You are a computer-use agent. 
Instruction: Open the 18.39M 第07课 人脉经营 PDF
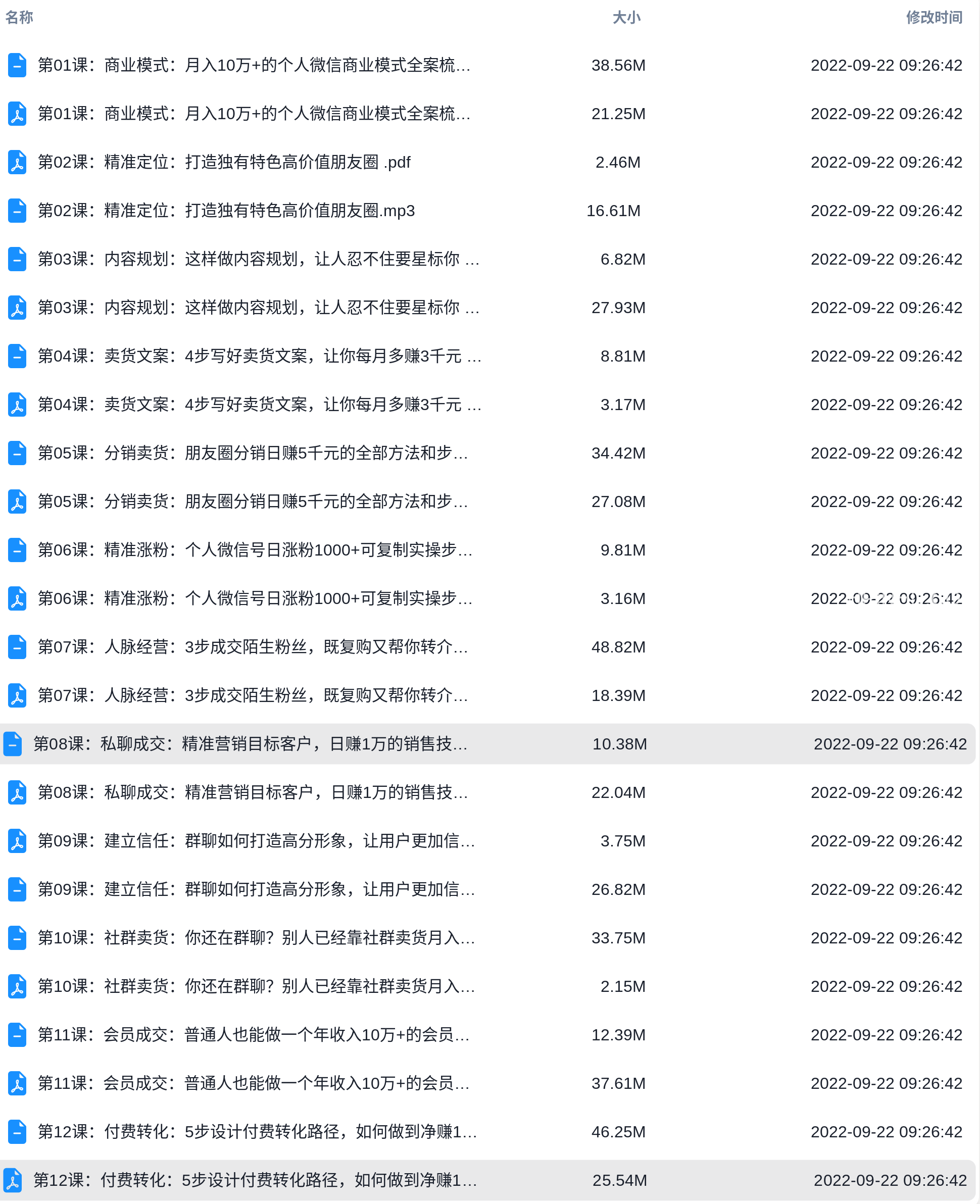point(253,696)
